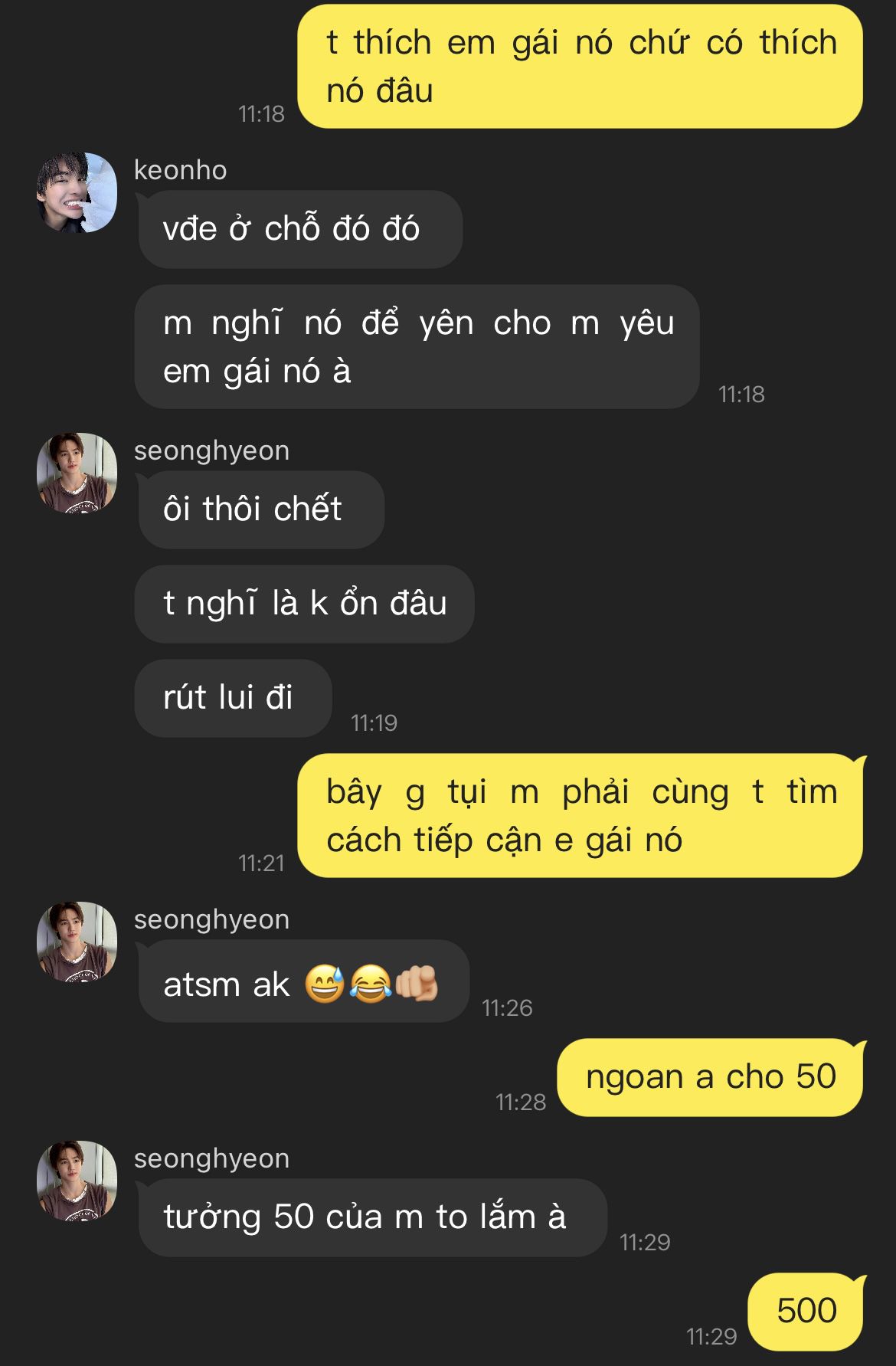Tap seonghyeon's avatar beside 'ôi thôi chết'
The width and height of the screenshot is (896, 1366).
coord(77,473)
